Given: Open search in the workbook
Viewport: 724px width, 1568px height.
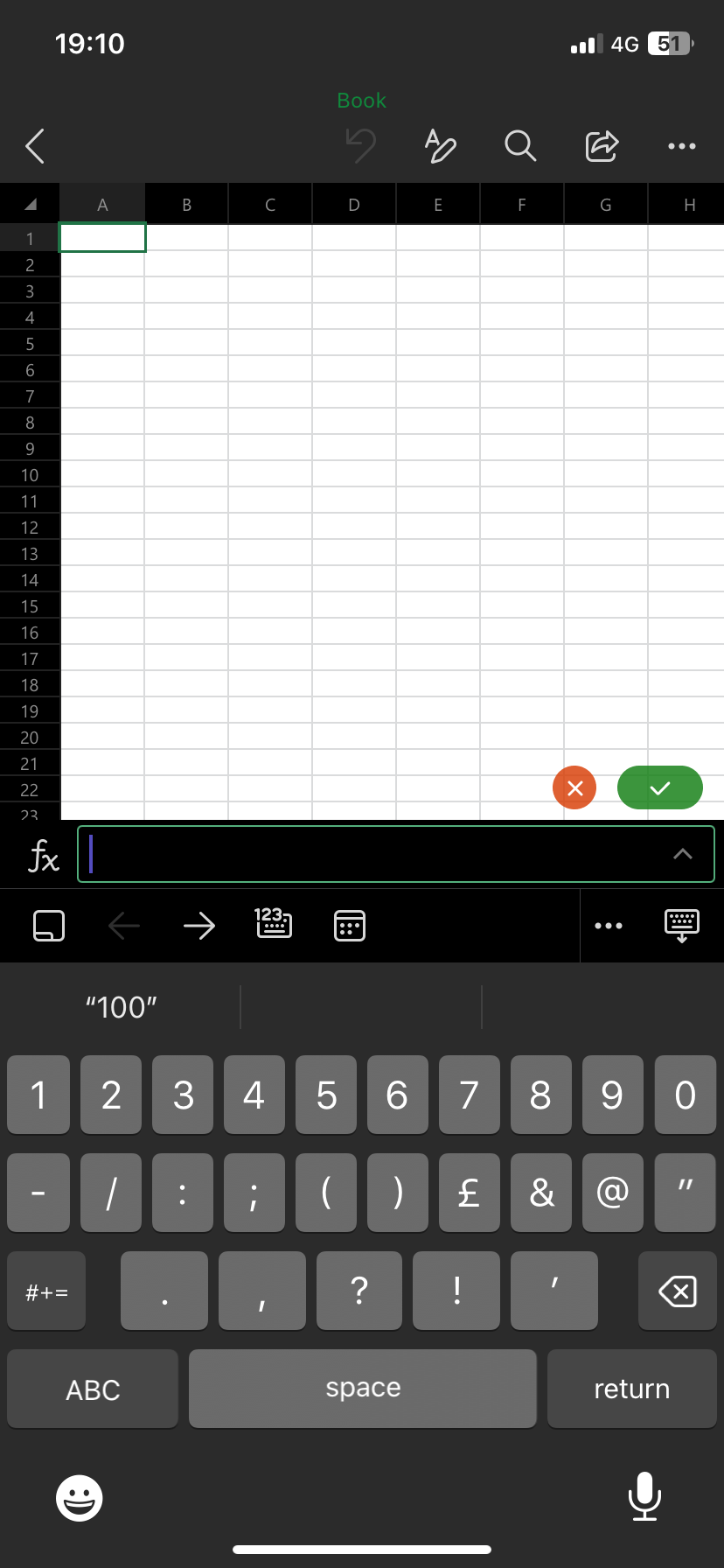Looking at the screenshot, I should tap(520, 145).
